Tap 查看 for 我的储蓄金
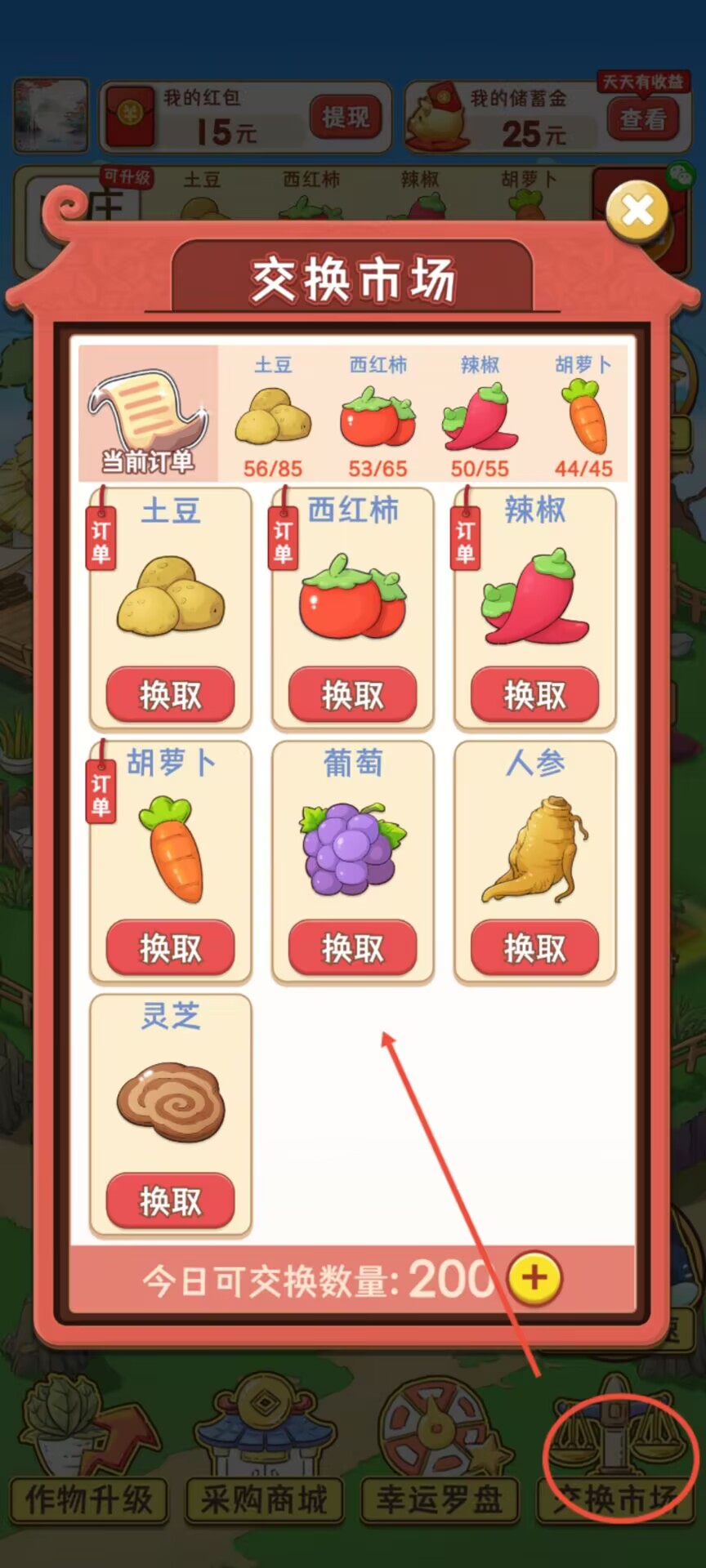706x1568 pixels. [x=642, y=119]
